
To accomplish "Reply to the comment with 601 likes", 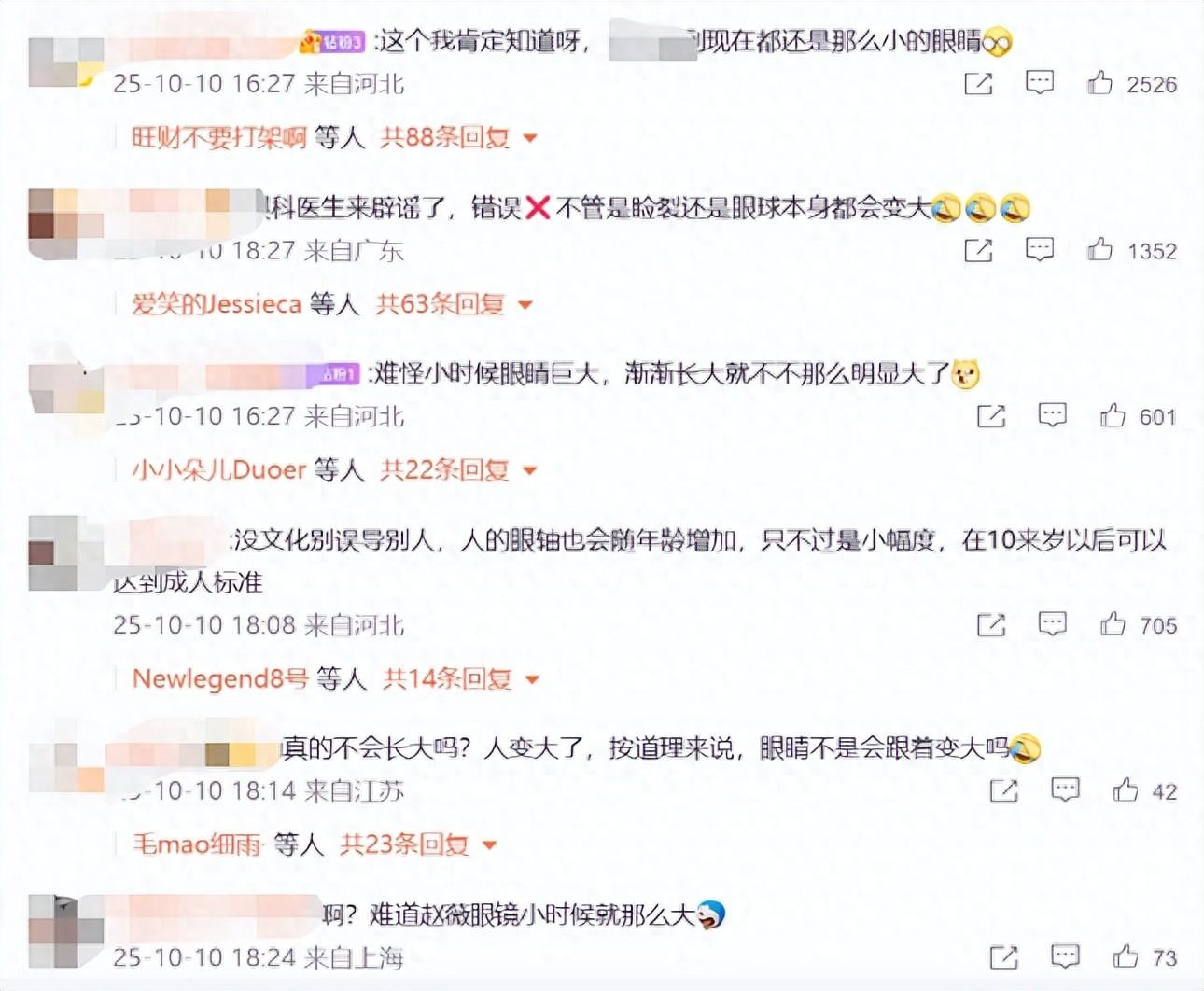I will click(x=1052, y=415).
